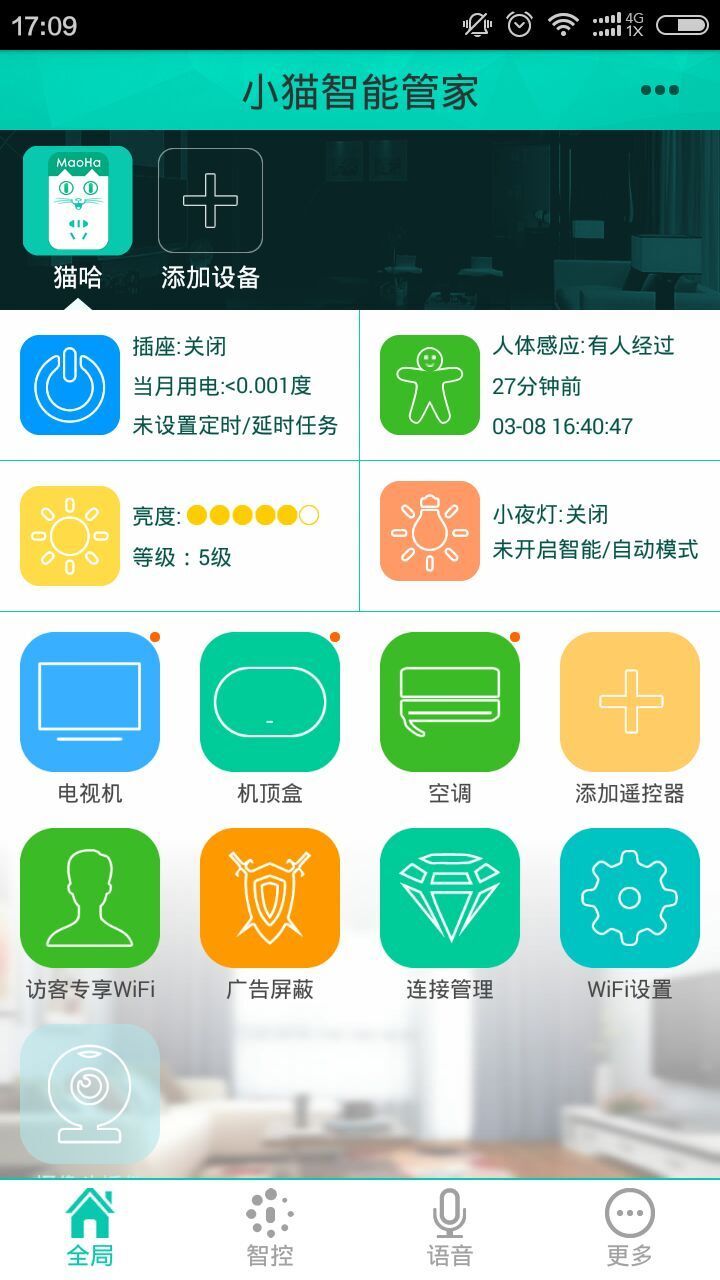The width and height of the screenshot is (720, 1280).
Task: Open the 亮度 brightness card
Action: (x=180, y=536)
